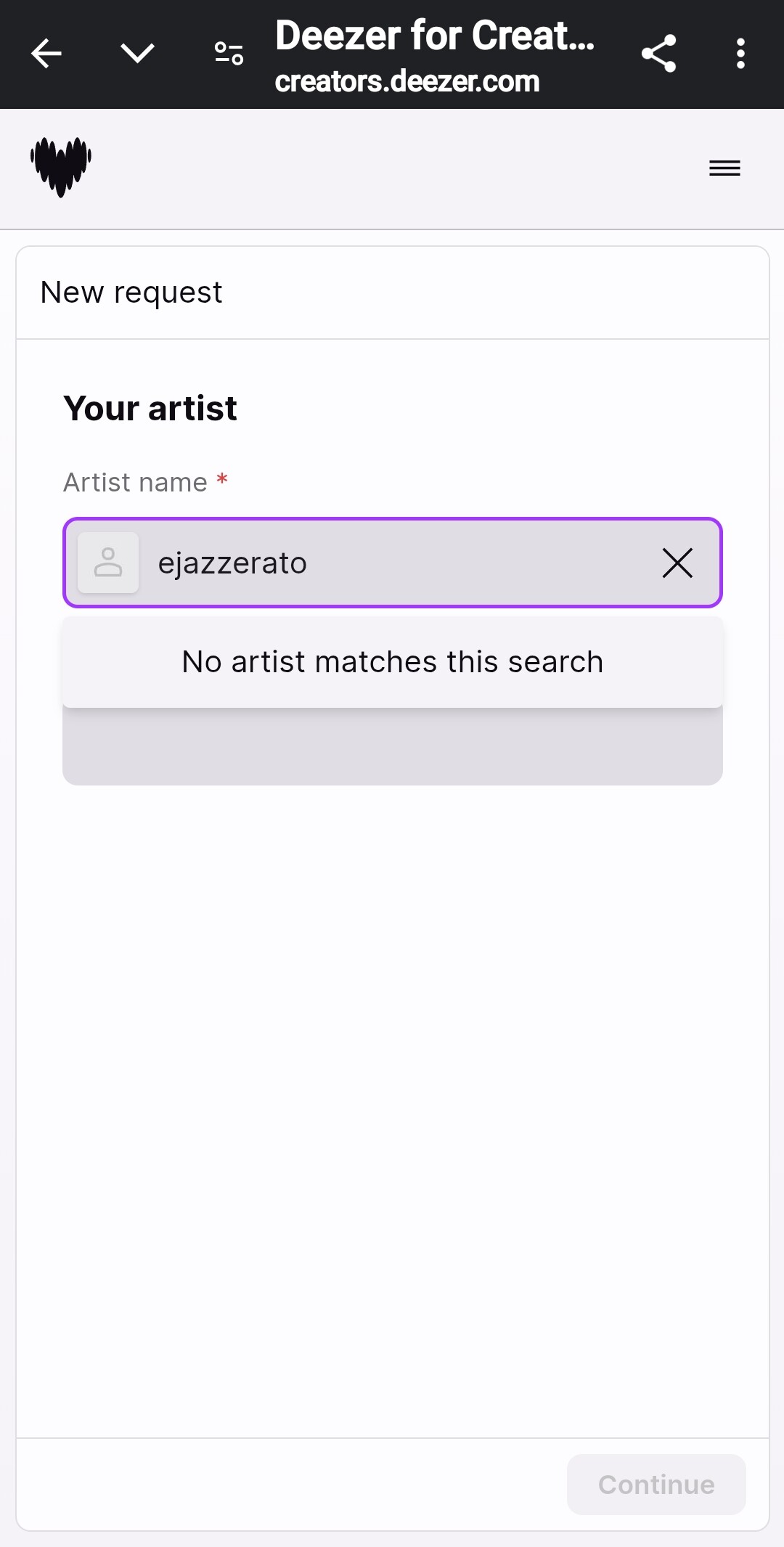
Task: Focus the Artist name field with ejazzerato
Action: pos(392,563)
